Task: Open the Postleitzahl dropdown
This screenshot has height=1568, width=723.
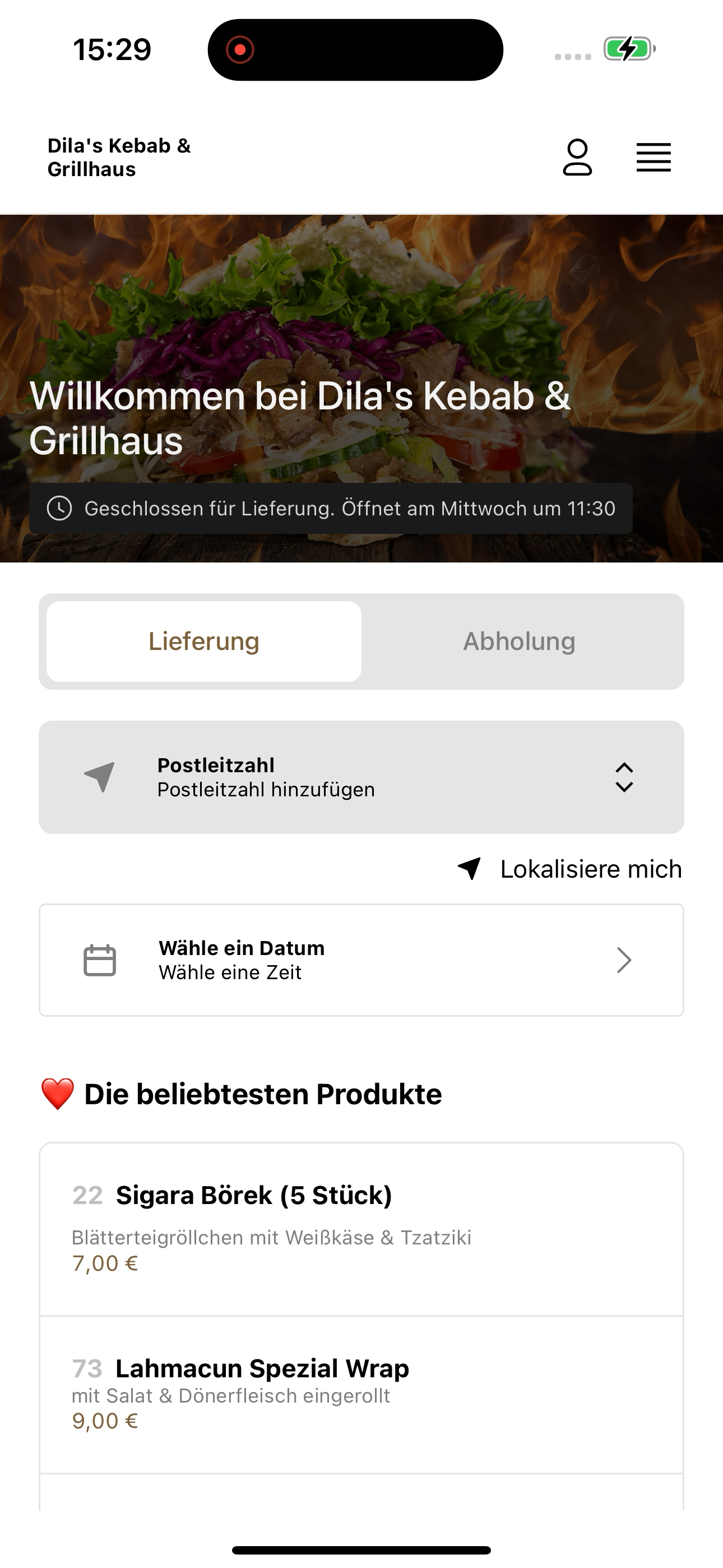Action: 361,777
